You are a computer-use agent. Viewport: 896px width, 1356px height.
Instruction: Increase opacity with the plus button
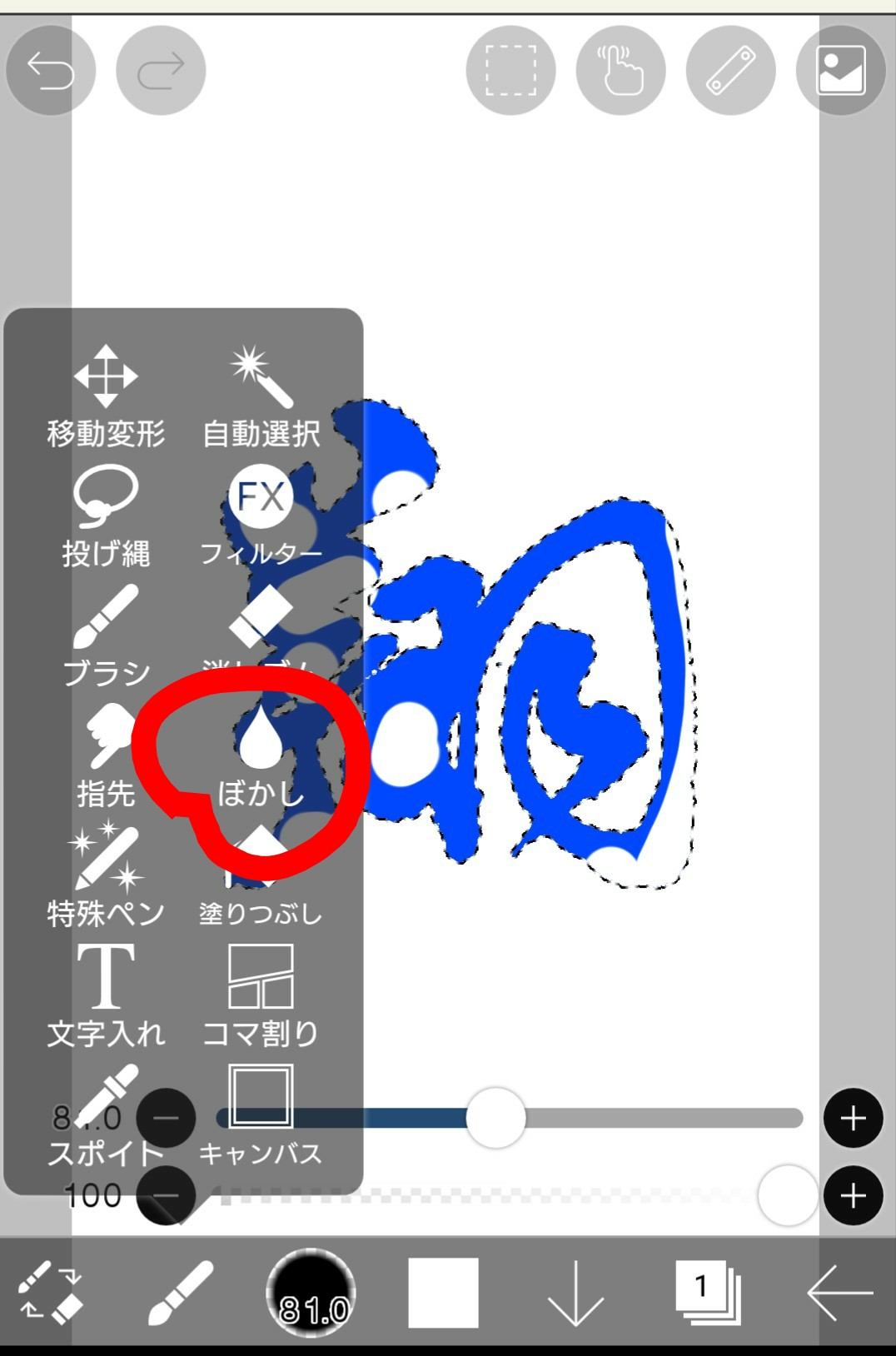click(x=853, y=1196)
